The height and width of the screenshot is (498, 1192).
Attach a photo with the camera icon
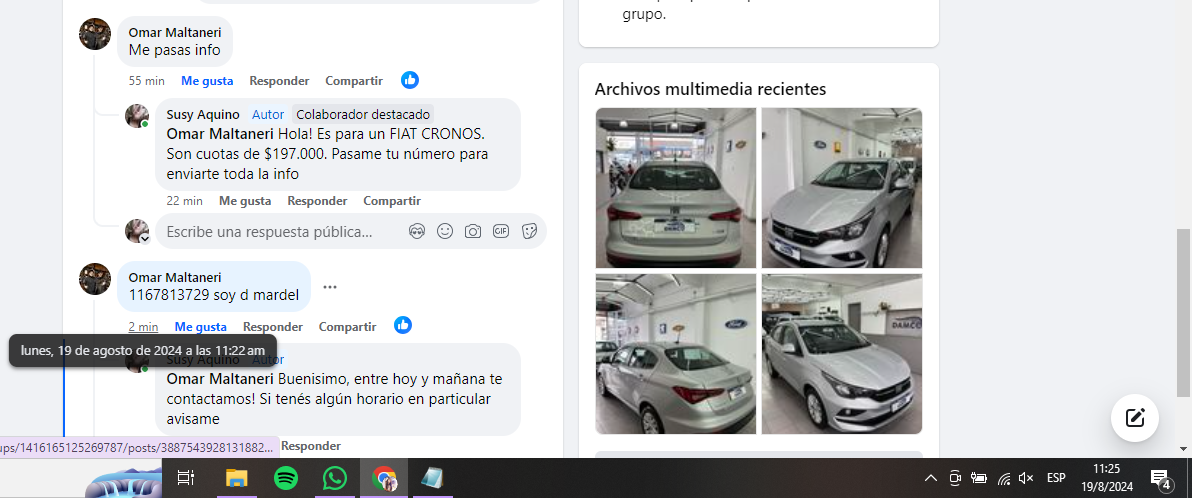(x=473, y=232)
